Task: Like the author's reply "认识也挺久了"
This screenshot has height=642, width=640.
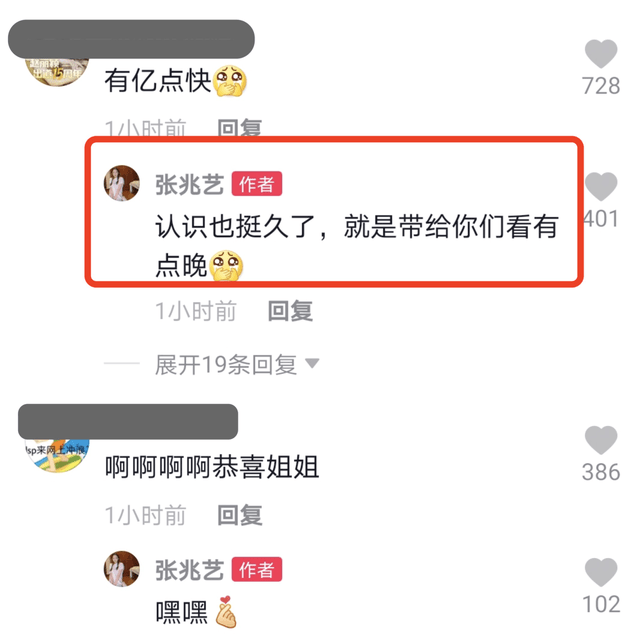Action: 601,187
